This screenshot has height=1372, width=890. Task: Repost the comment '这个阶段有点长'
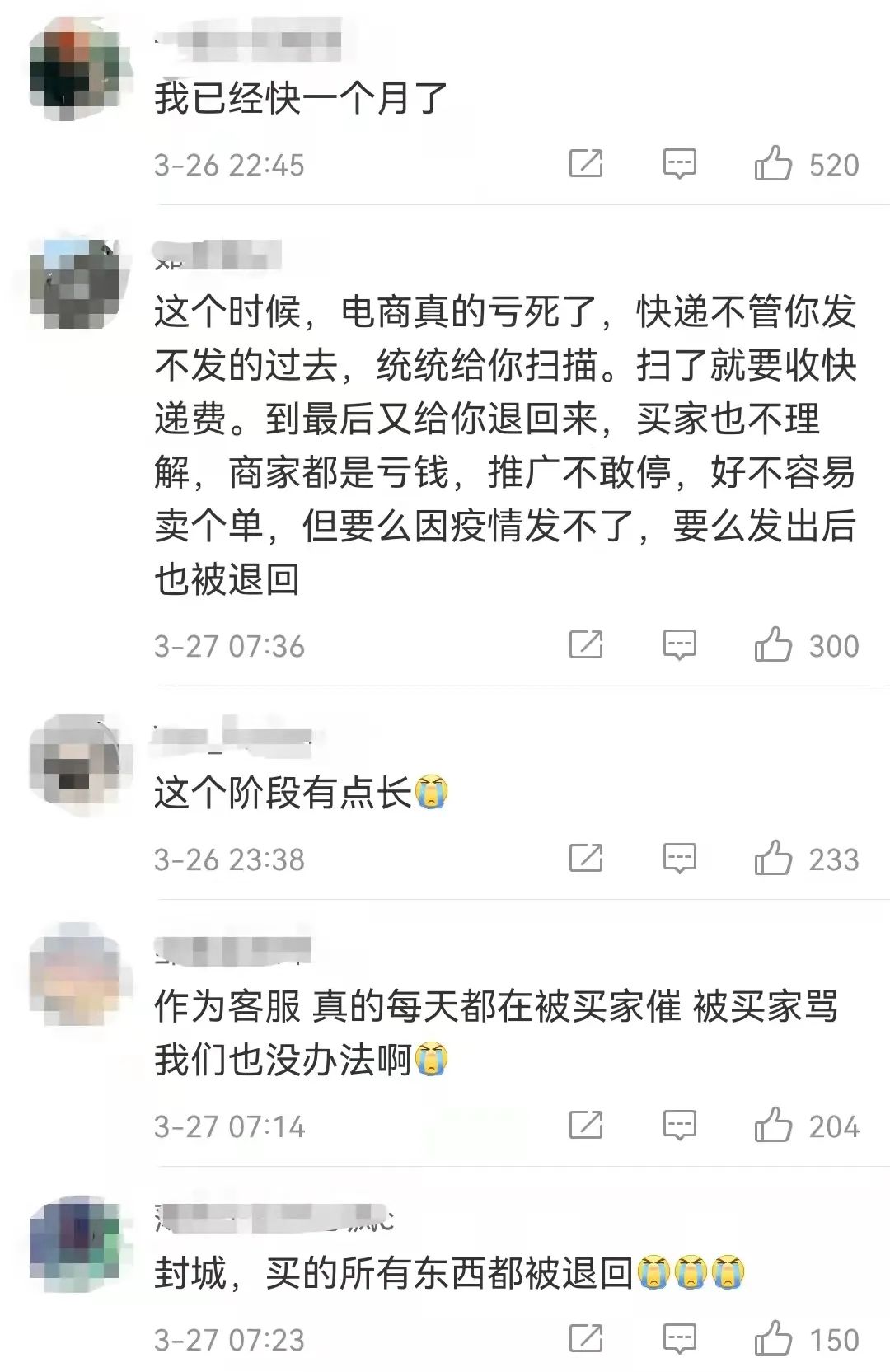[x=586, y=859]
